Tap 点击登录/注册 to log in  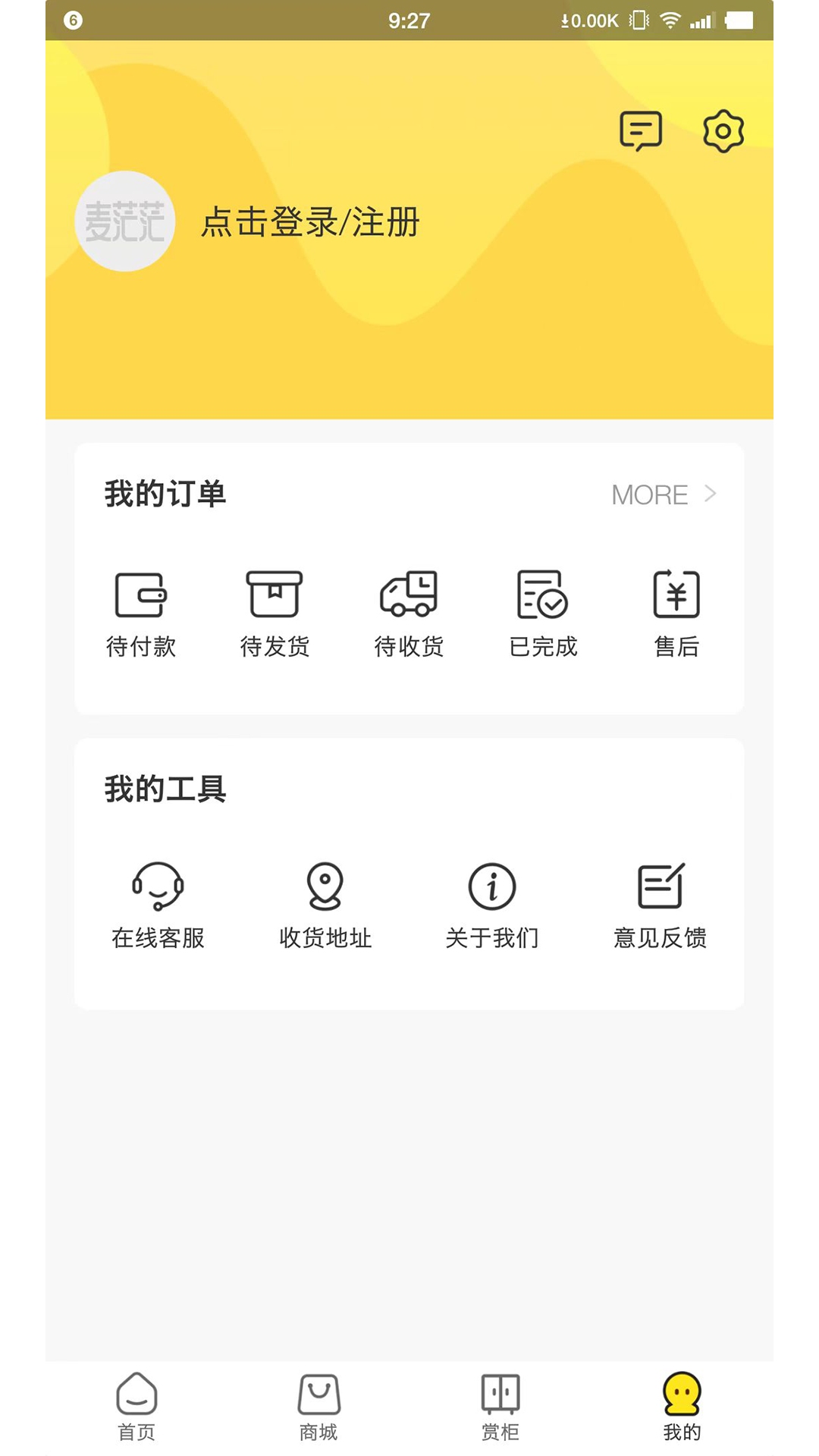(310, 222)
